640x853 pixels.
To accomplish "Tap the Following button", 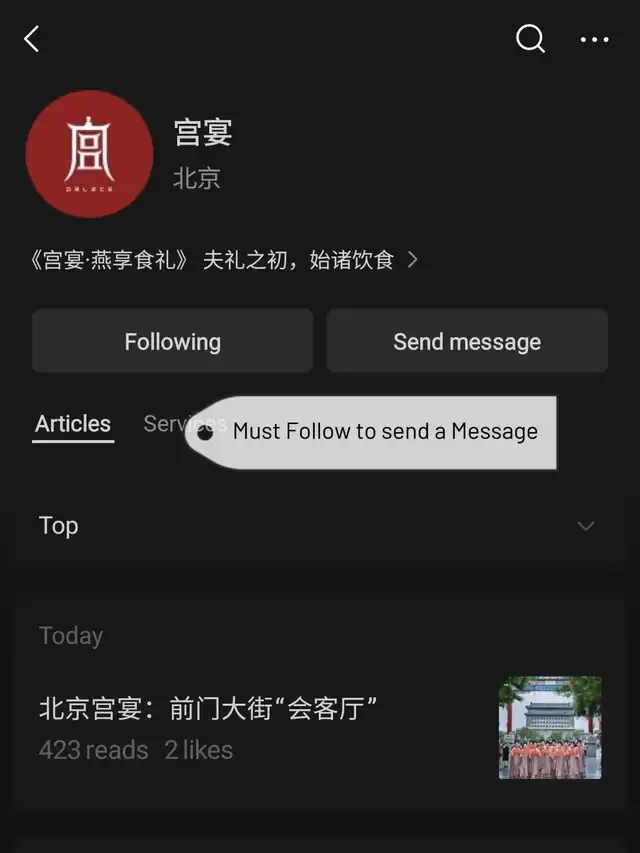I will tap(172, 341).
